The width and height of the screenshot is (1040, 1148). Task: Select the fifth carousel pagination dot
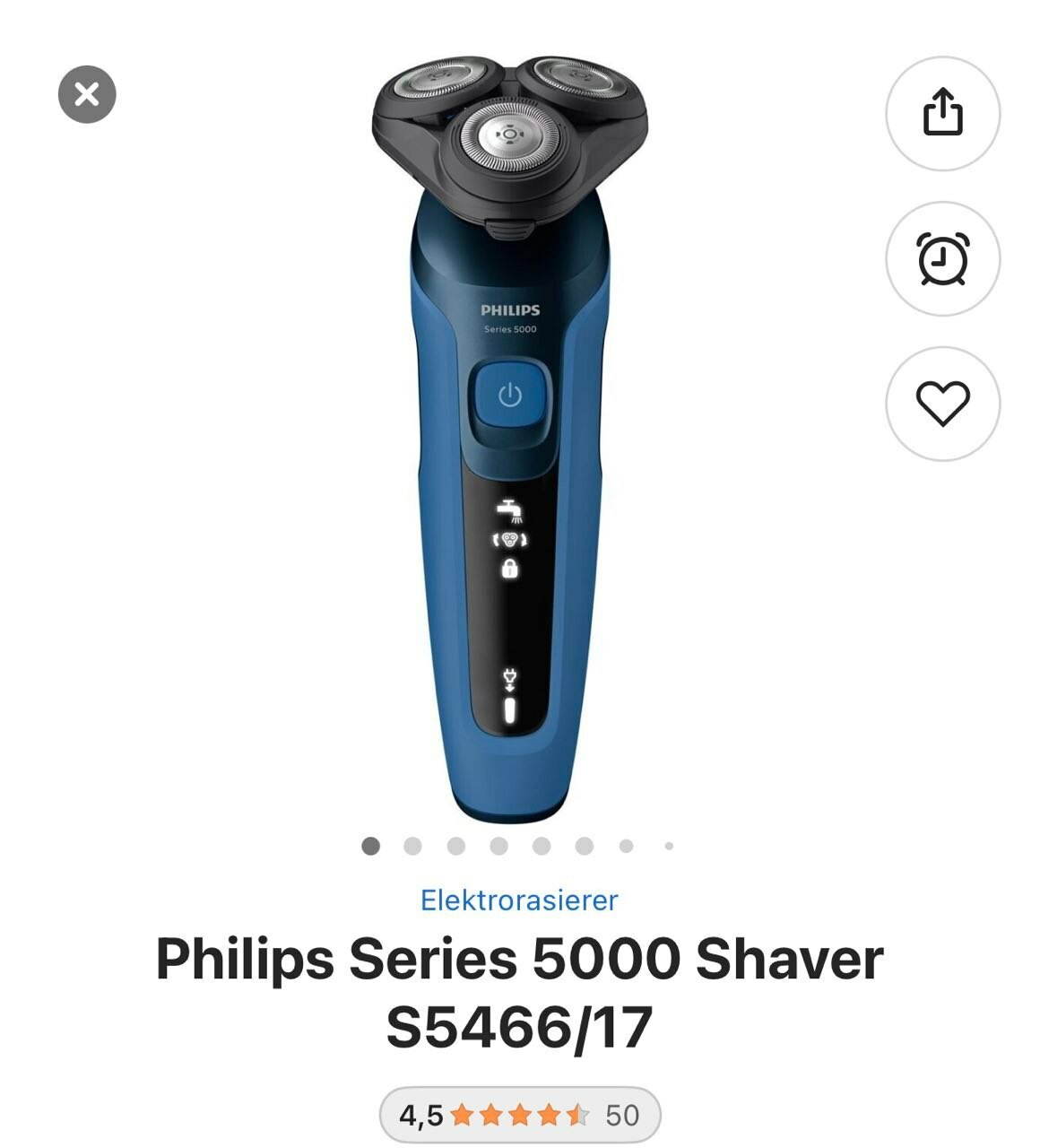[539, 844]
